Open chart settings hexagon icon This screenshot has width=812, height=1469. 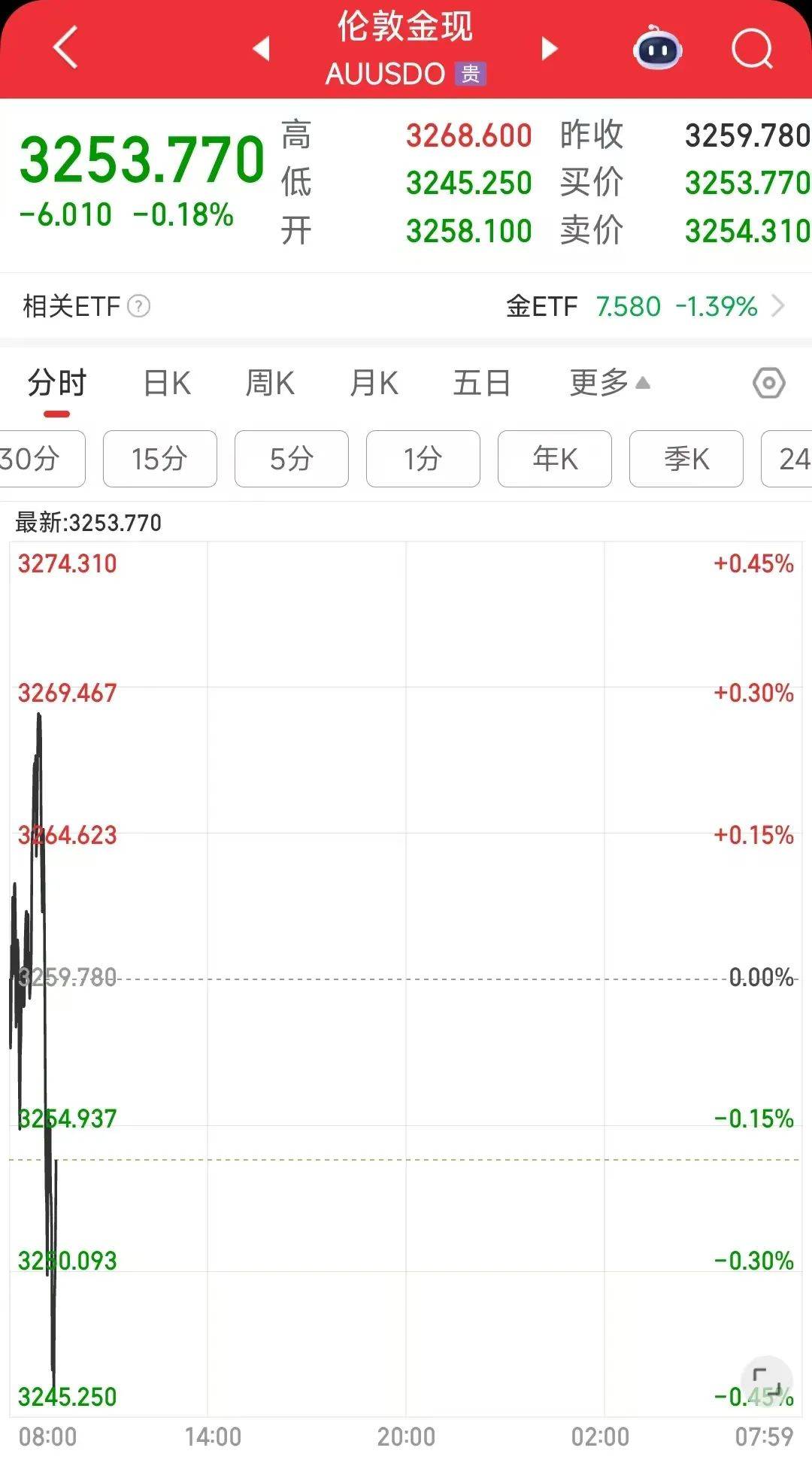[768, 384]
